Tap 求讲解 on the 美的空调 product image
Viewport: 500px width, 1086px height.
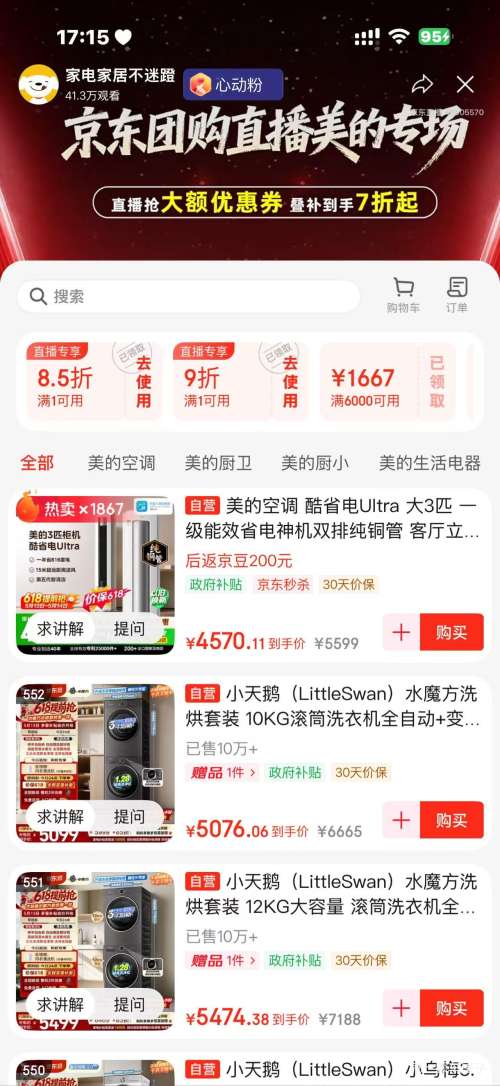(60, 629)
